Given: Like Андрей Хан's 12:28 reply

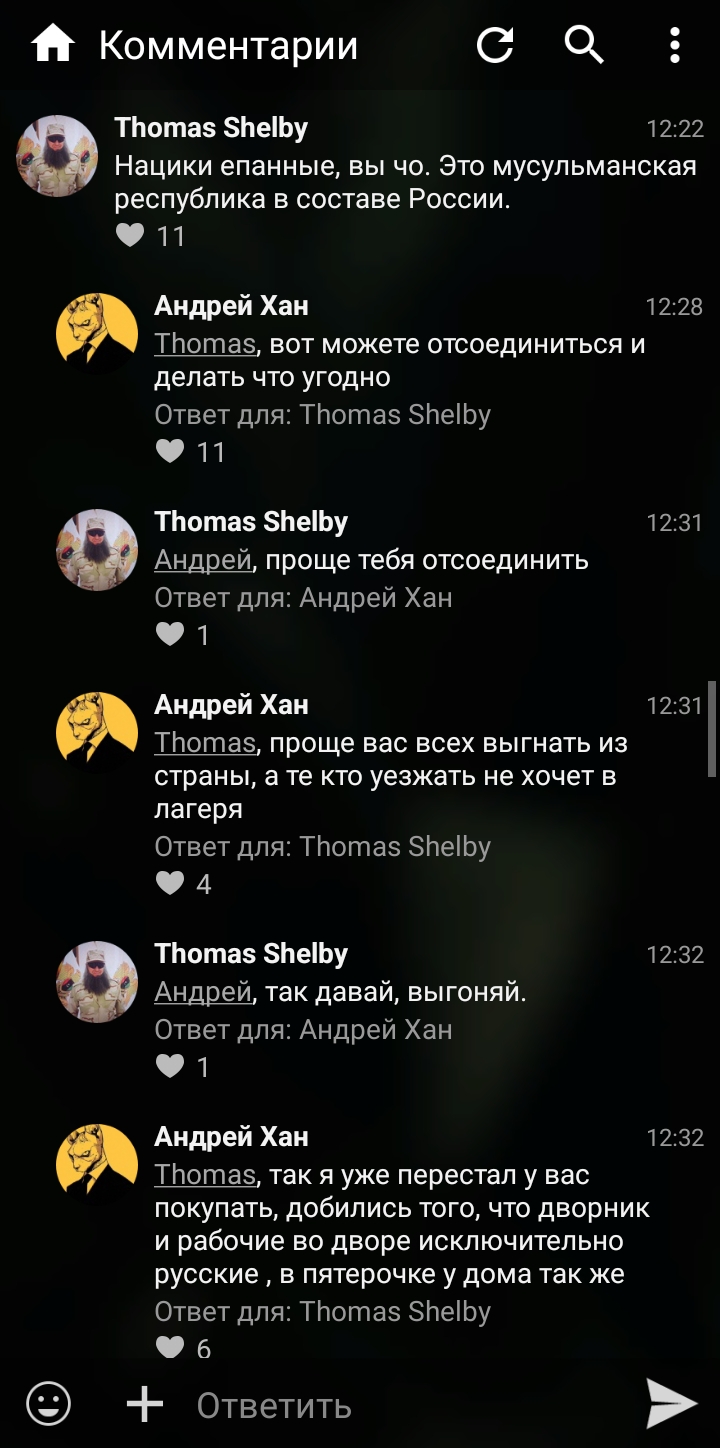Looking at the screenshot, I should coord(170,452).
